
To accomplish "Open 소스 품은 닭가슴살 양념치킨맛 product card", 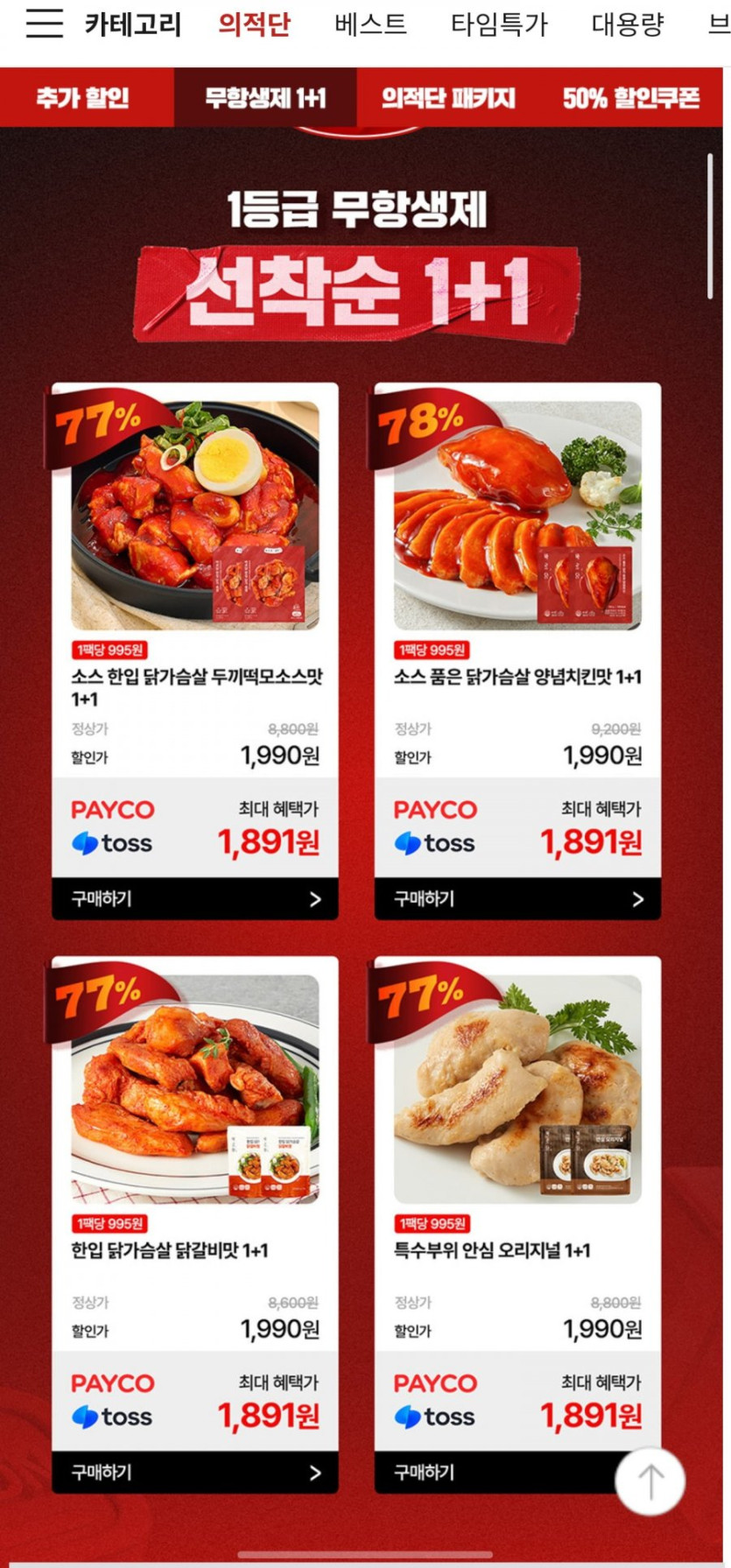I will coord(517,517).
